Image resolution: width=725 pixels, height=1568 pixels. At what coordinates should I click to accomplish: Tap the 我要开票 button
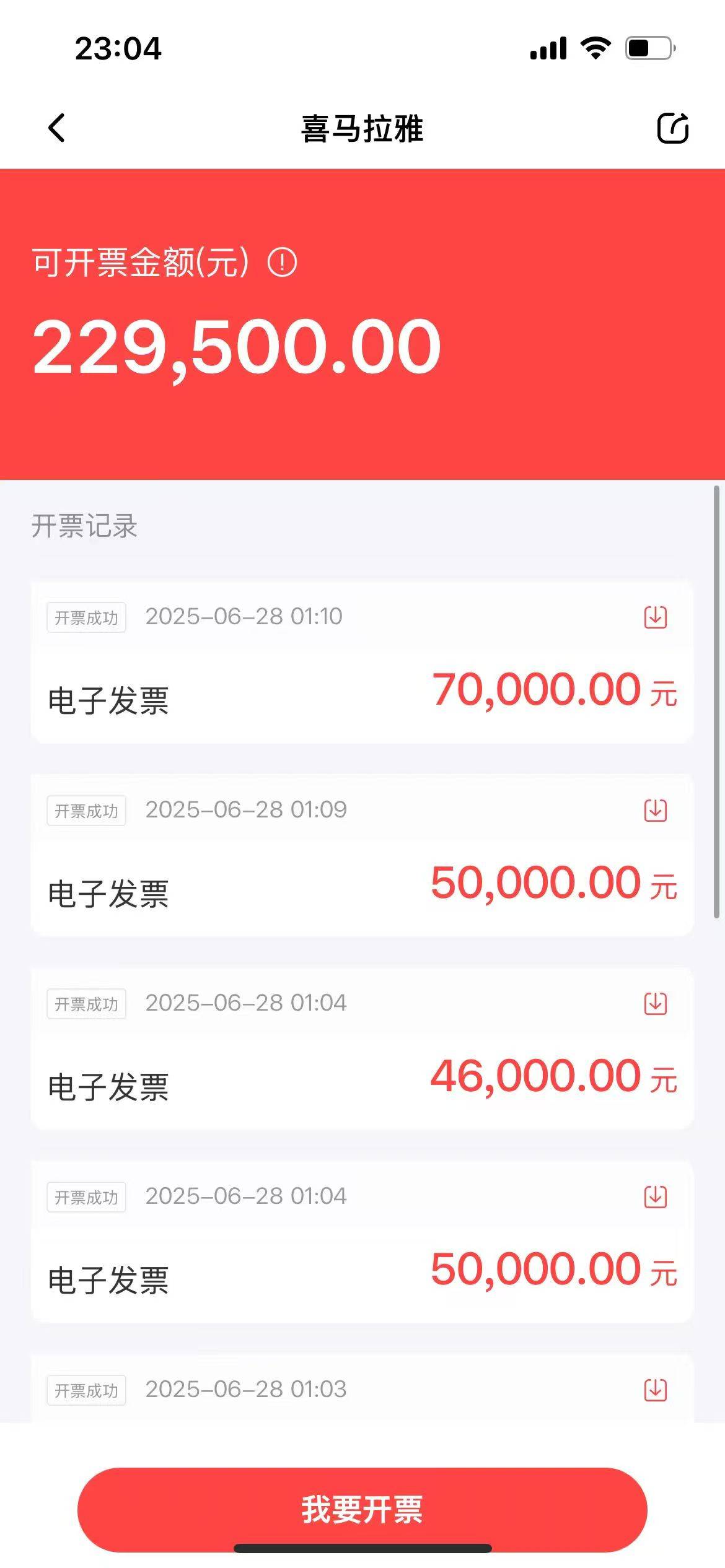click(x=362, y=1509)
